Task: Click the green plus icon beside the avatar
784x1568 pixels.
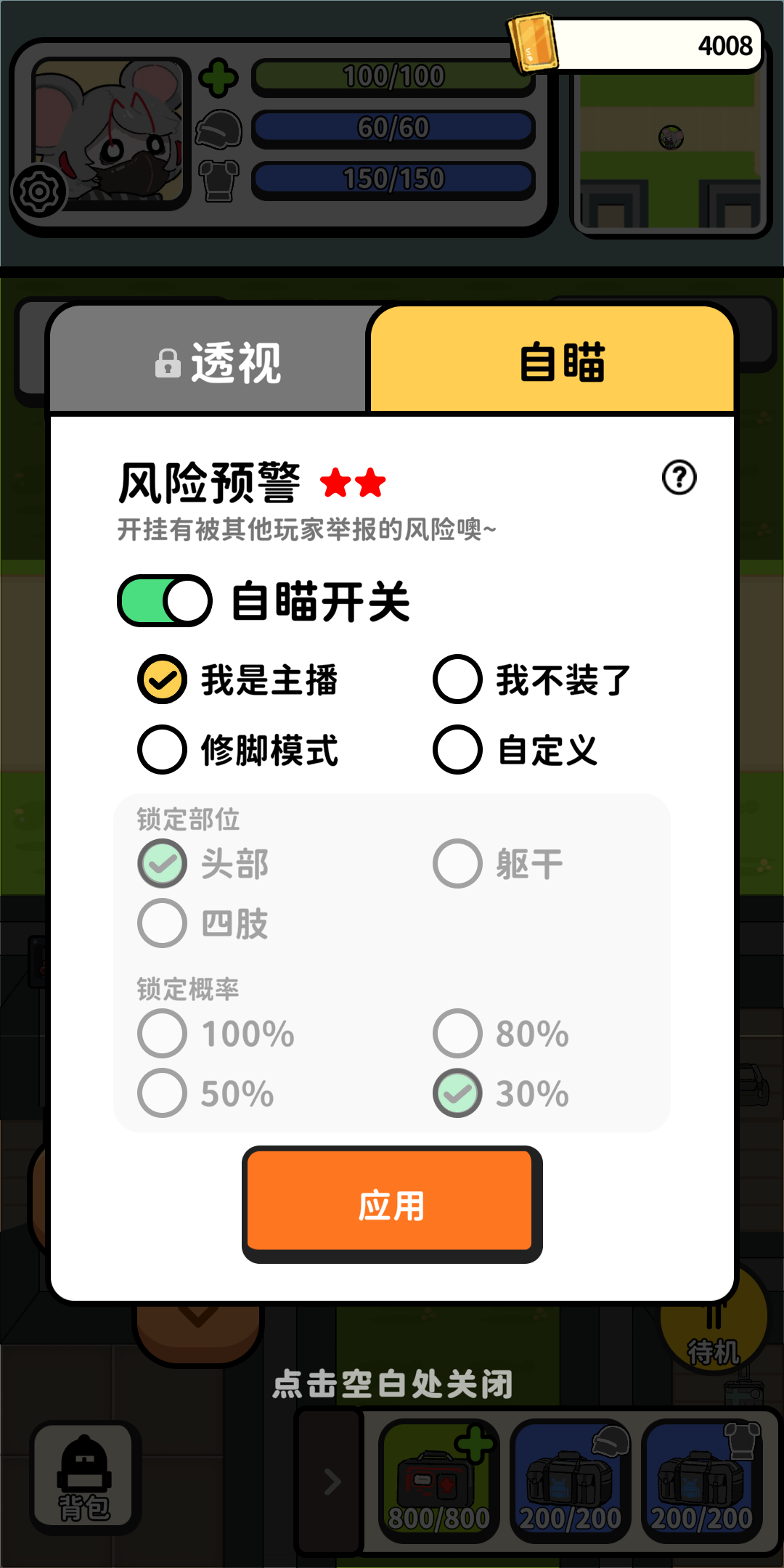Action: (x=219, y=80)
